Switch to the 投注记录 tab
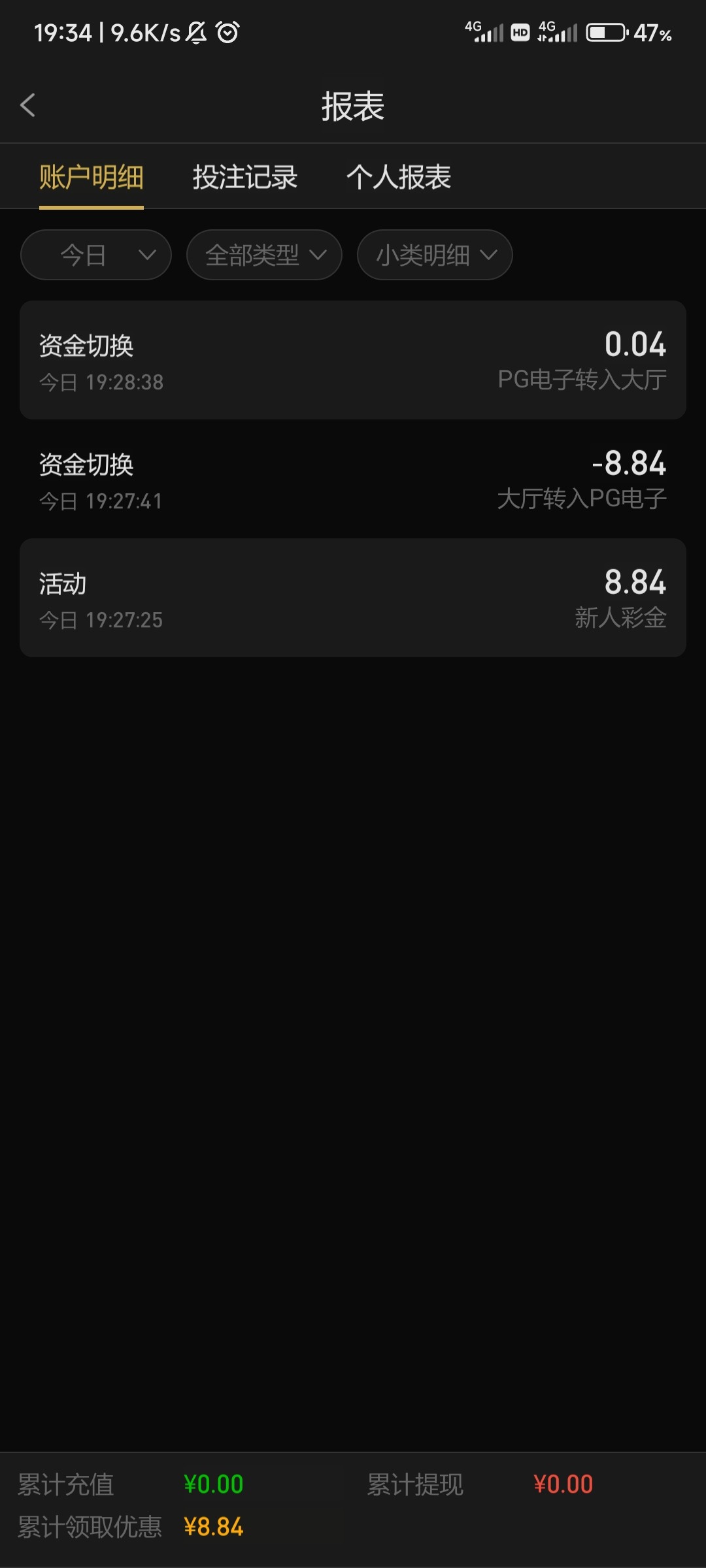 point(246,176)
